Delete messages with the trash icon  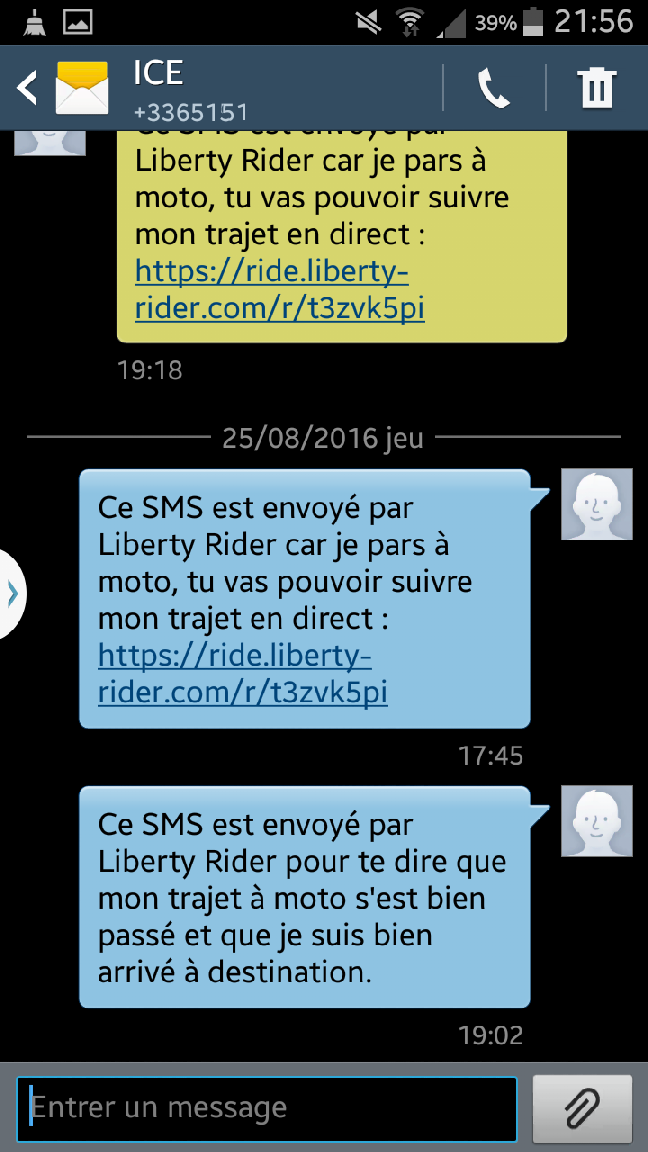tap(597, 89)
